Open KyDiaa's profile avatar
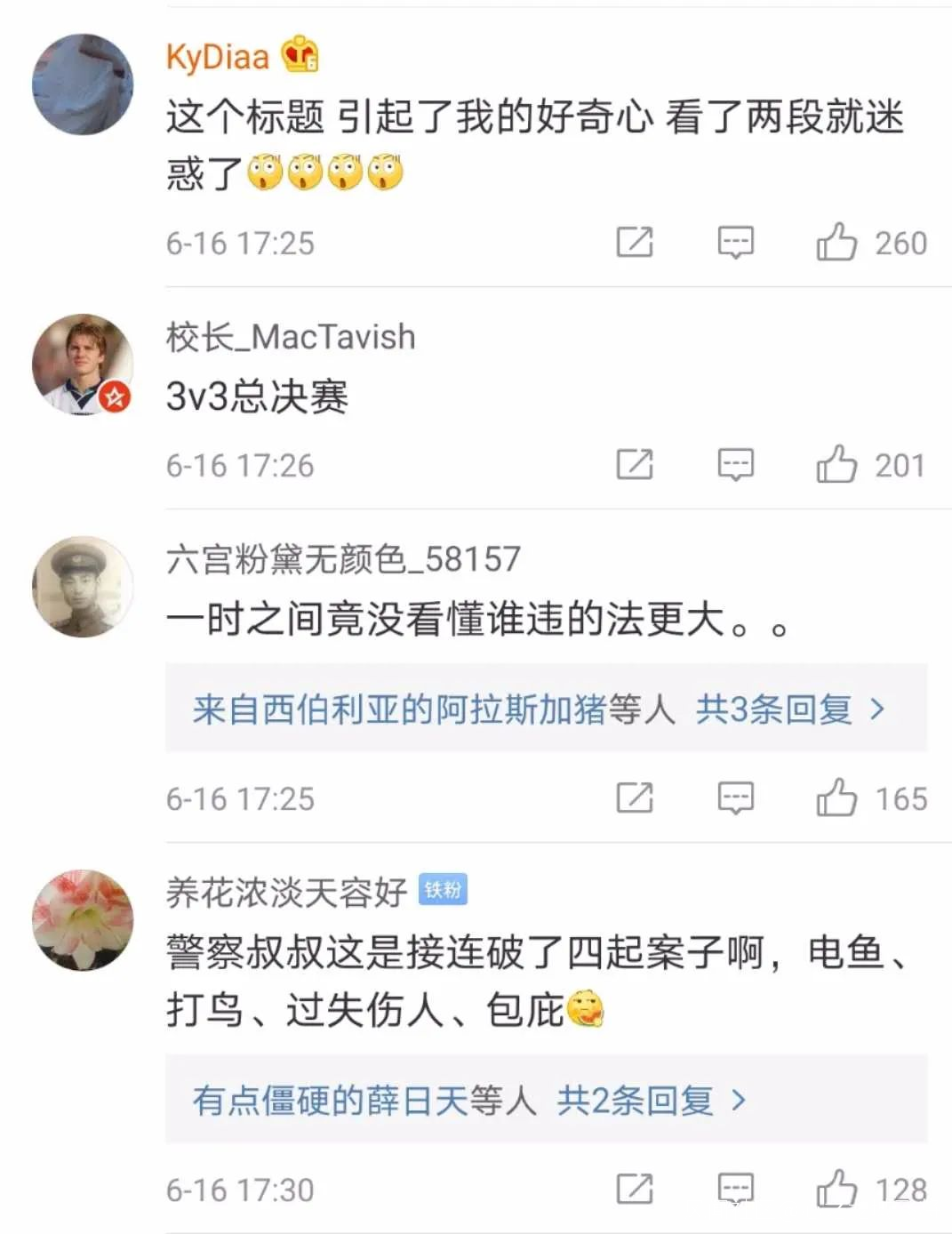 (83, 84)
